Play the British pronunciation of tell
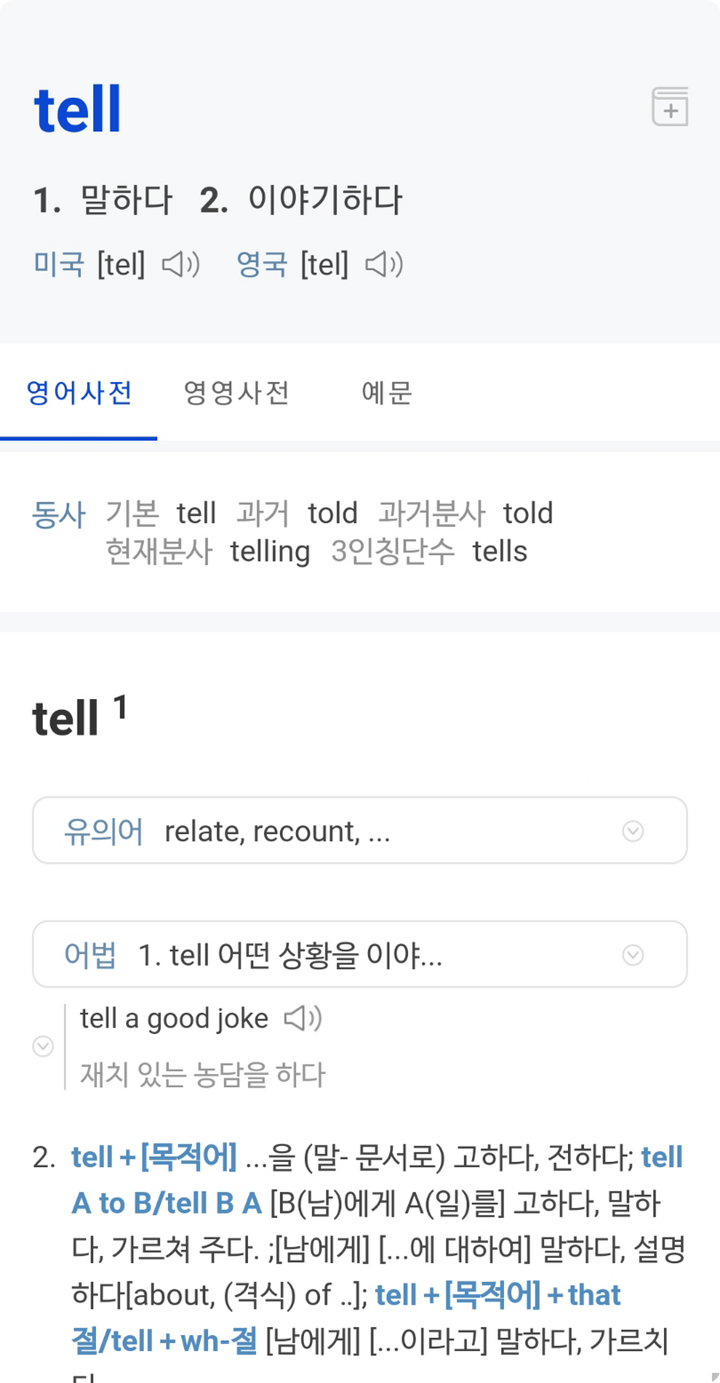This screenshot has width=720, height=1383. coord(384,265)
